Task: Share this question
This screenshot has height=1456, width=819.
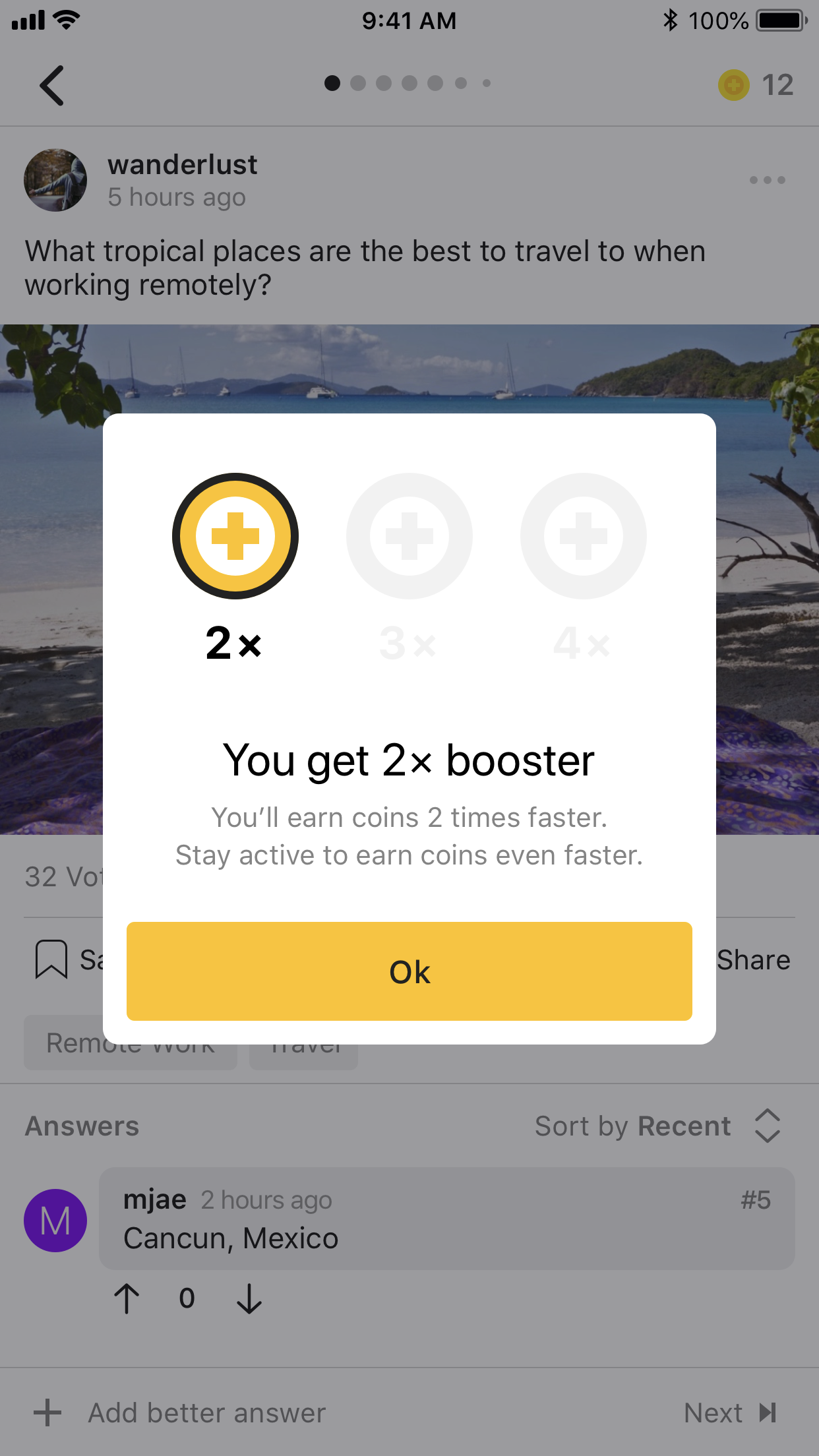Action: pos(754,960)
